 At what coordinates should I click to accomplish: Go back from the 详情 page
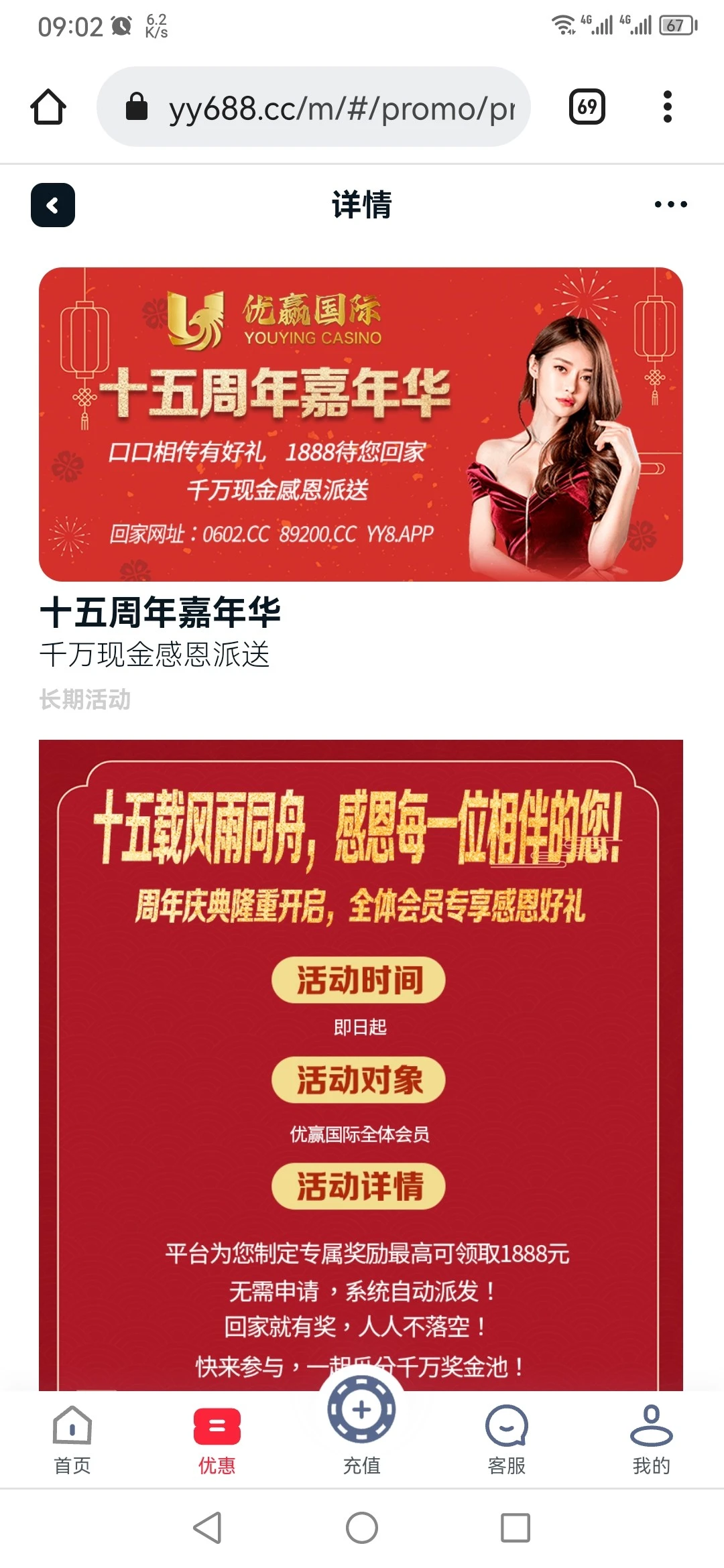(x=52, y=205)
